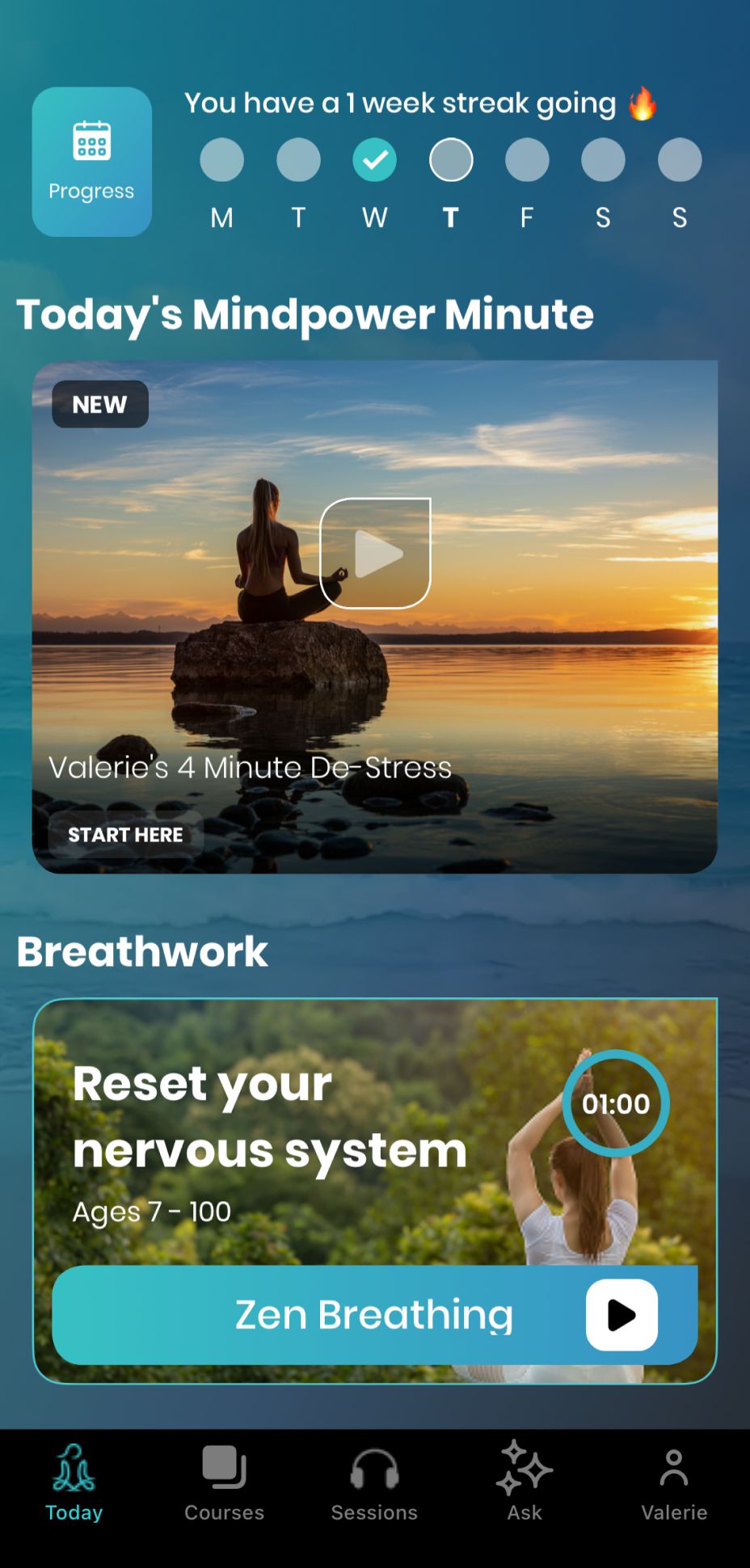Tap the START HERE button
Screen dimensions: 750x1568
point(125,835)
